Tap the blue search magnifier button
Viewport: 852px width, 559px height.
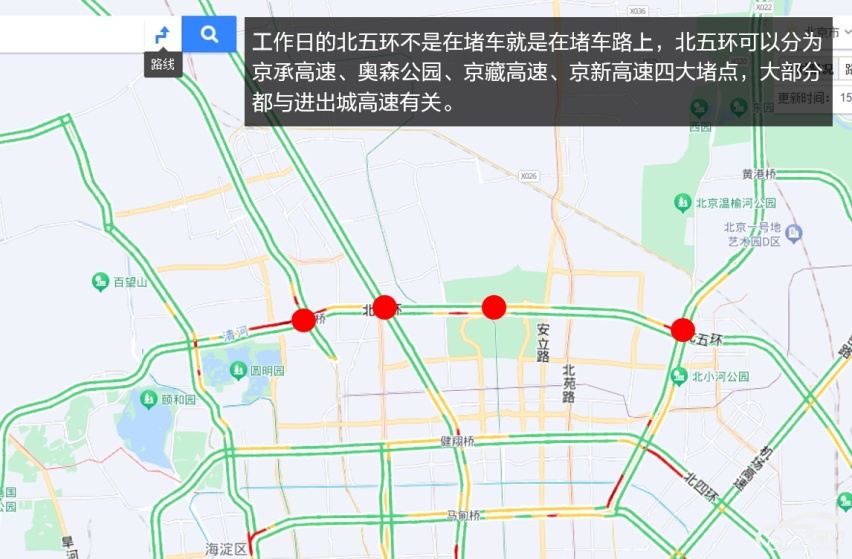pyautogui.click(x=209, y=34)
